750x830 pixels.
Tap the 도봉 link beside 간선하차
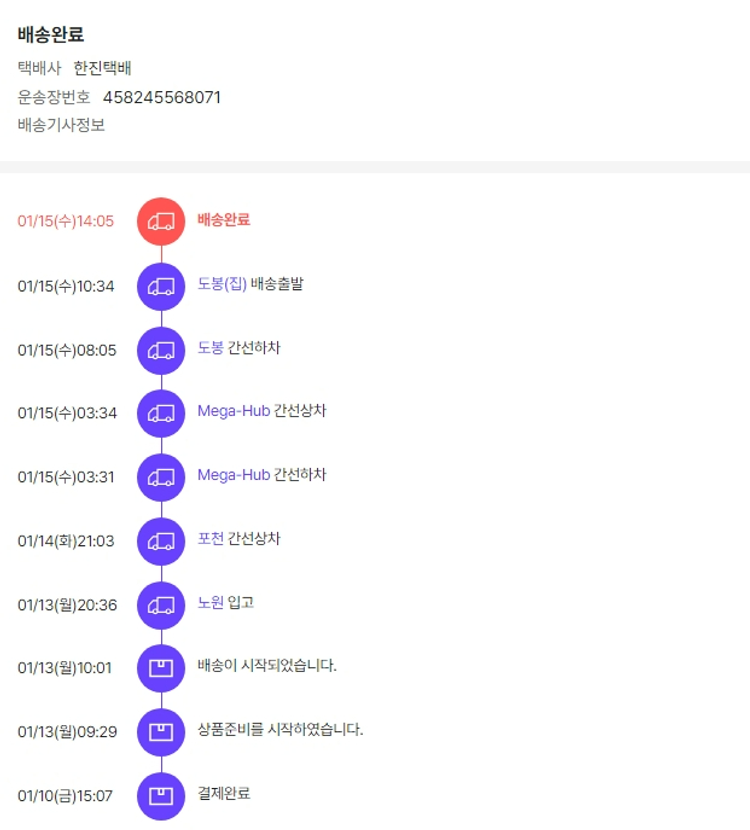210,348
